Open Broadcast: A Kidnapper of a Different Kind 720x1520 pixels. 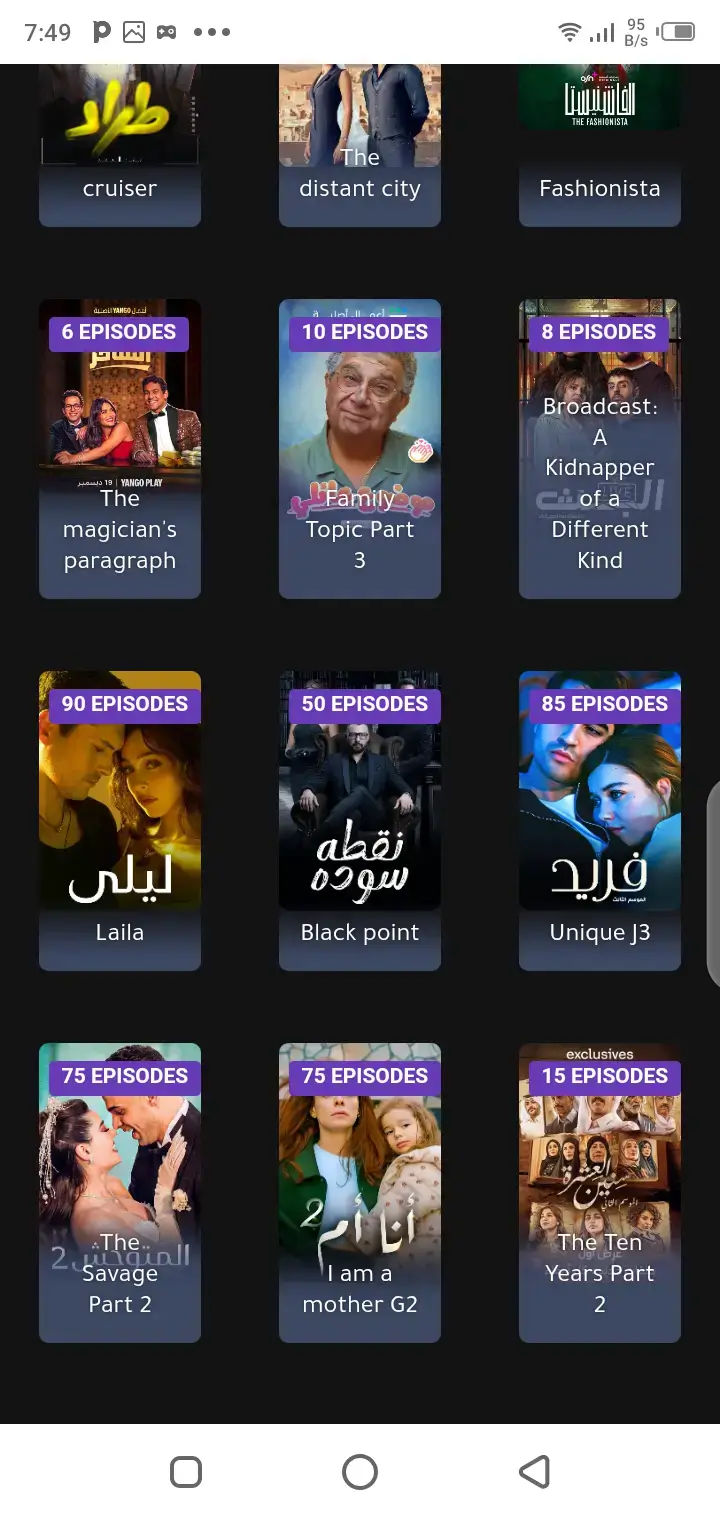(600, 449)
